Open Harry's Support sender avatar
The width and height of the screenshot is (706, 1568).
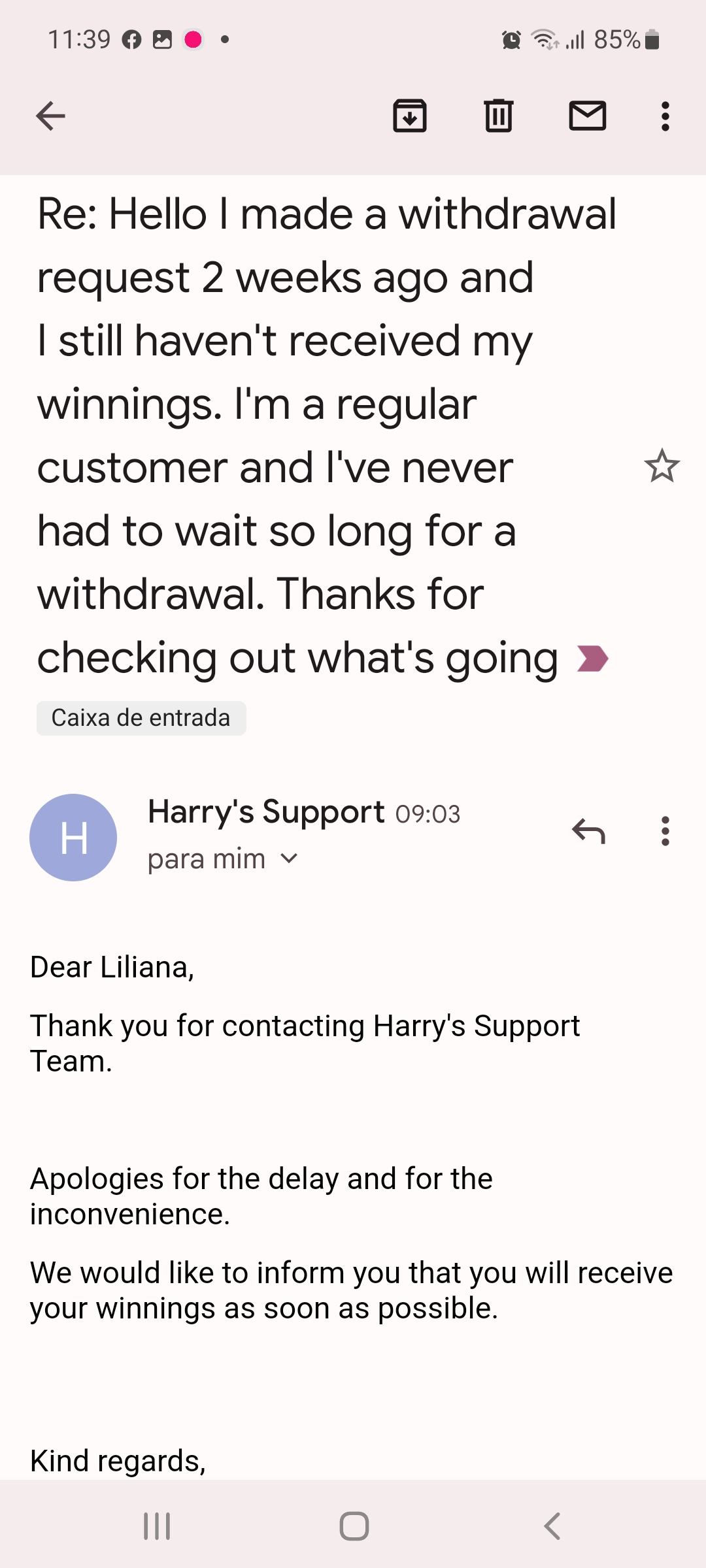[x=73, y=838]
